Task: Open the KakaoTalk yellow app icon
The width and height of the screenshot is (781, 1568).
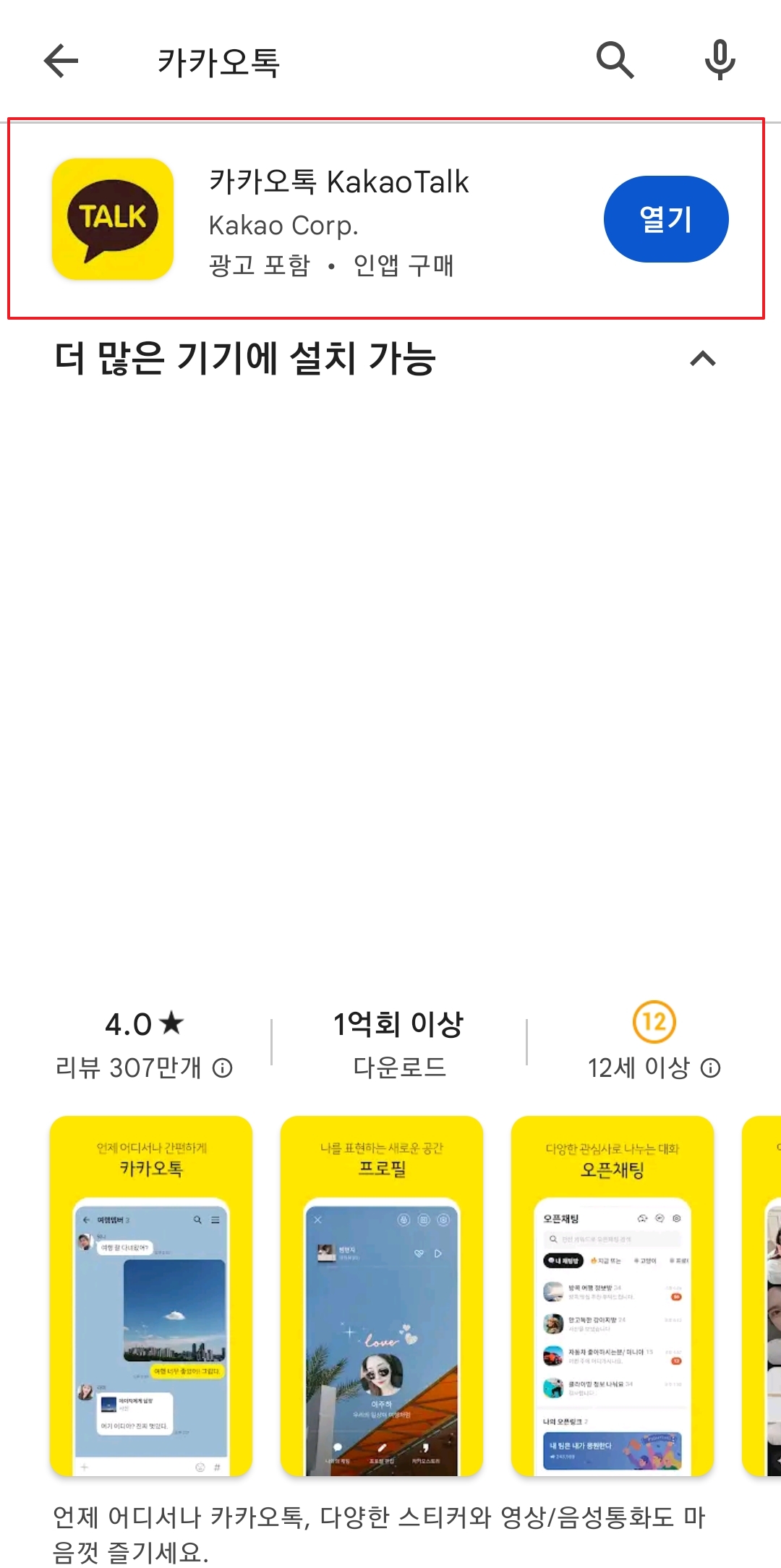Action: pos(112,217)
